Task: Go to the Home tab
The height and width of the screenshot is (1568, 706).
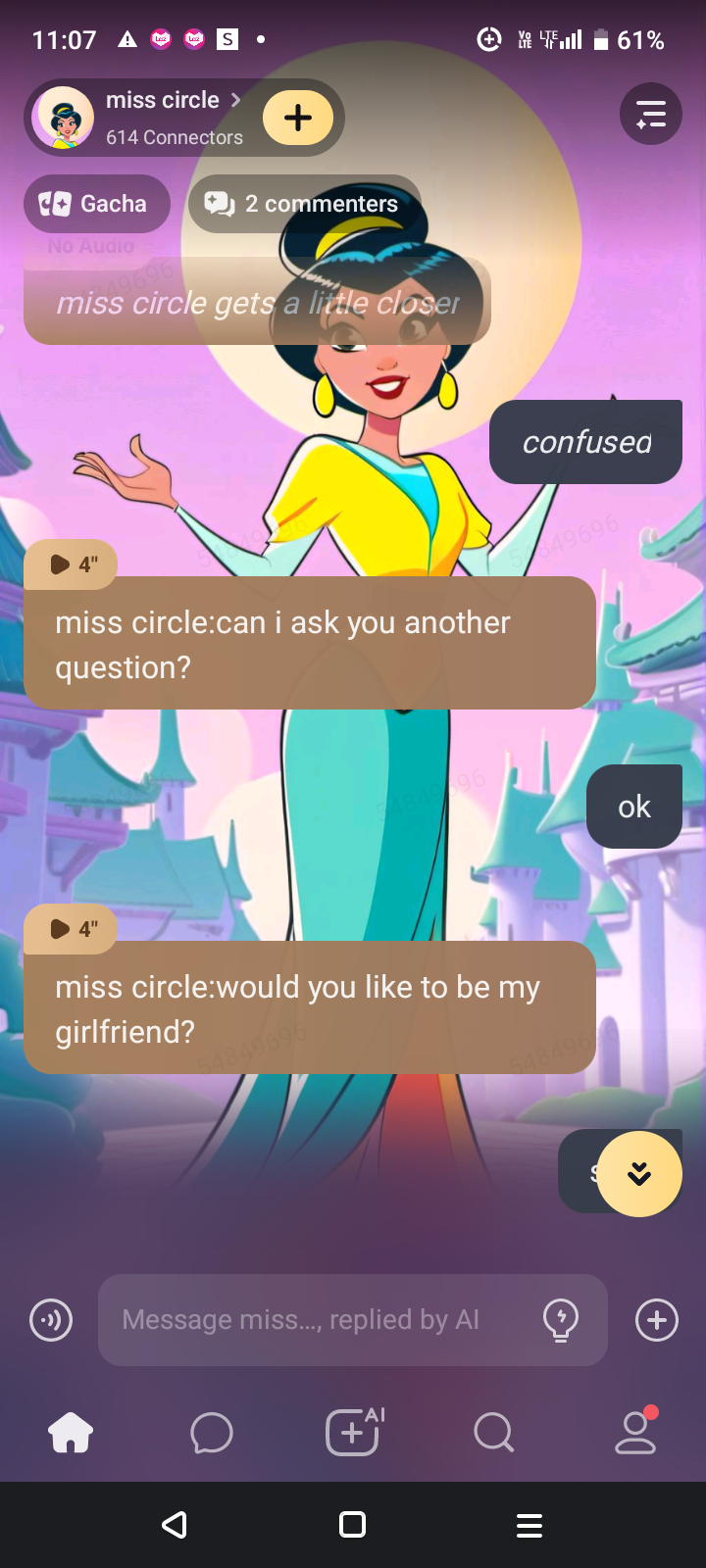Action: (x=71, y=1433)
